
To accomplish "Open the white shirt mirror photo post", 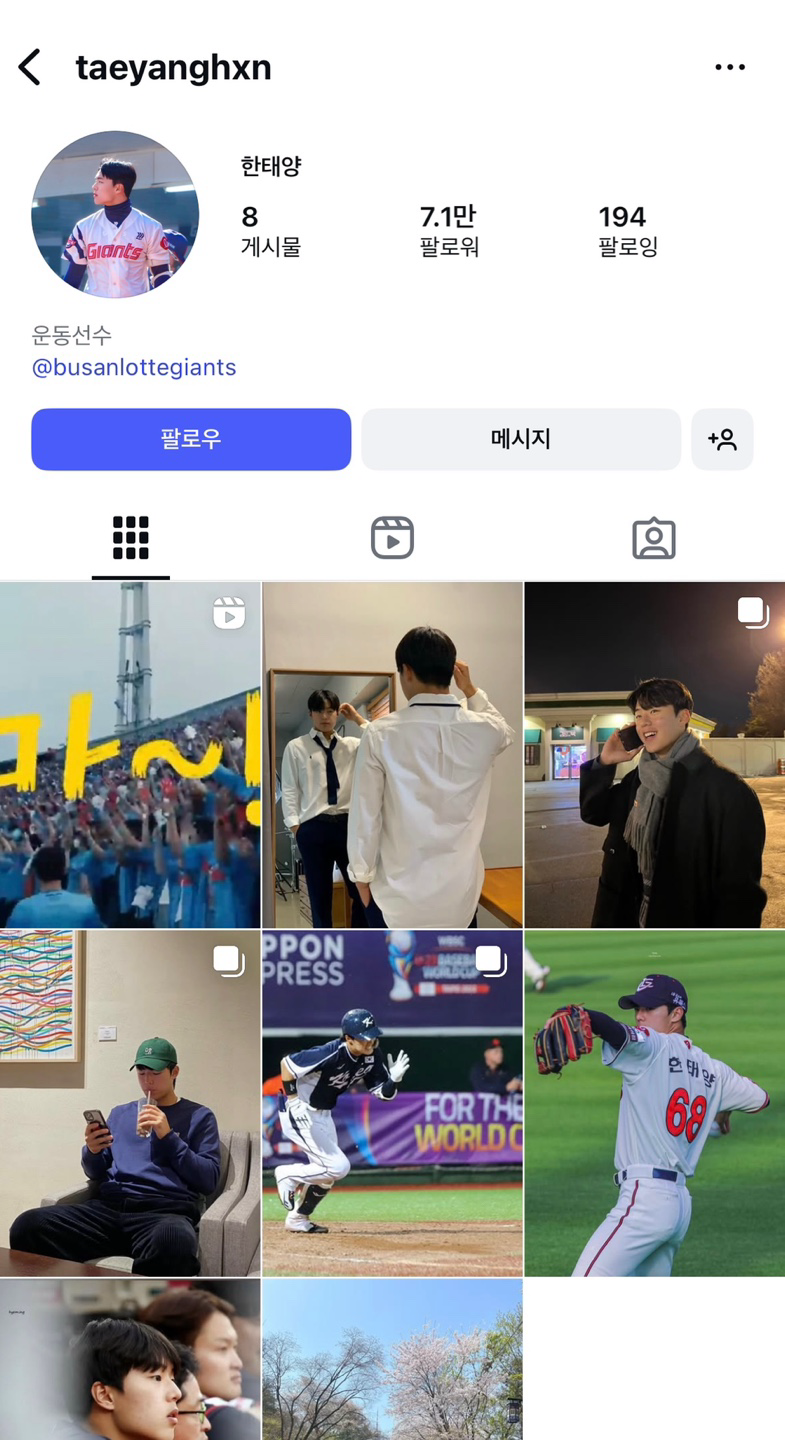I will pos(392,755).
